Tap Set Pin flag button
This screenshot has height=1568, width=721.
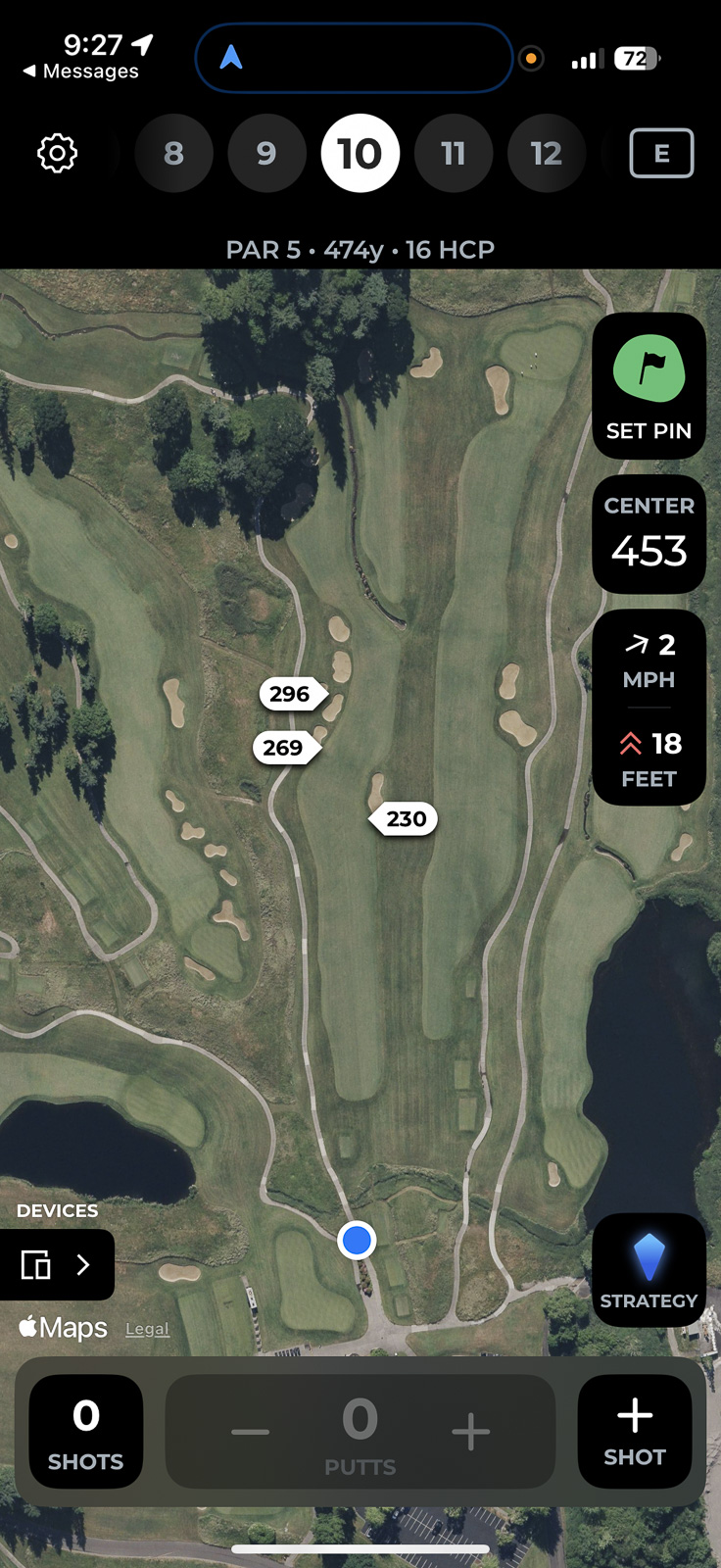[649, 386]
